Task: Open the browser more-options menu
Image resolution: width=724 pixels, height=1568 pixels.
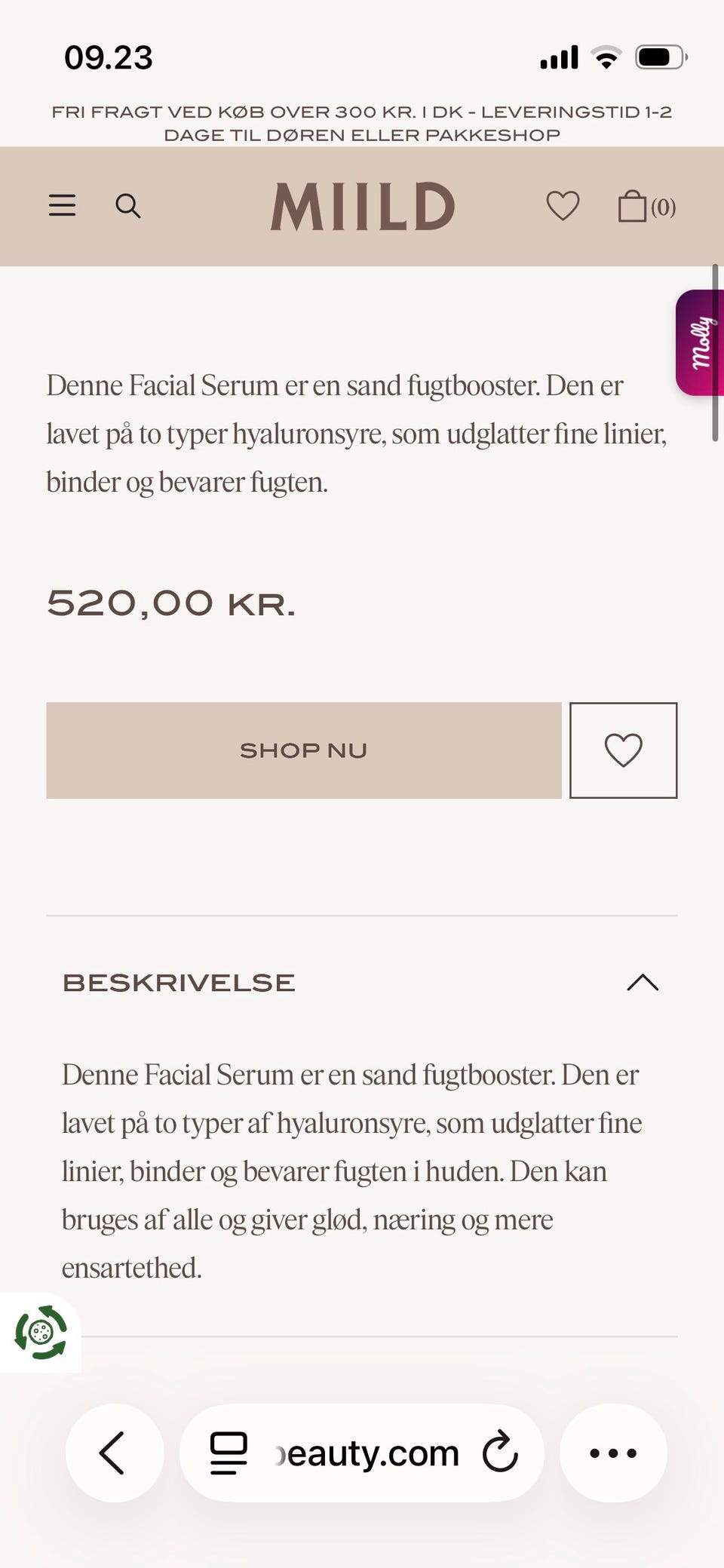Action: click(612, 1452)
